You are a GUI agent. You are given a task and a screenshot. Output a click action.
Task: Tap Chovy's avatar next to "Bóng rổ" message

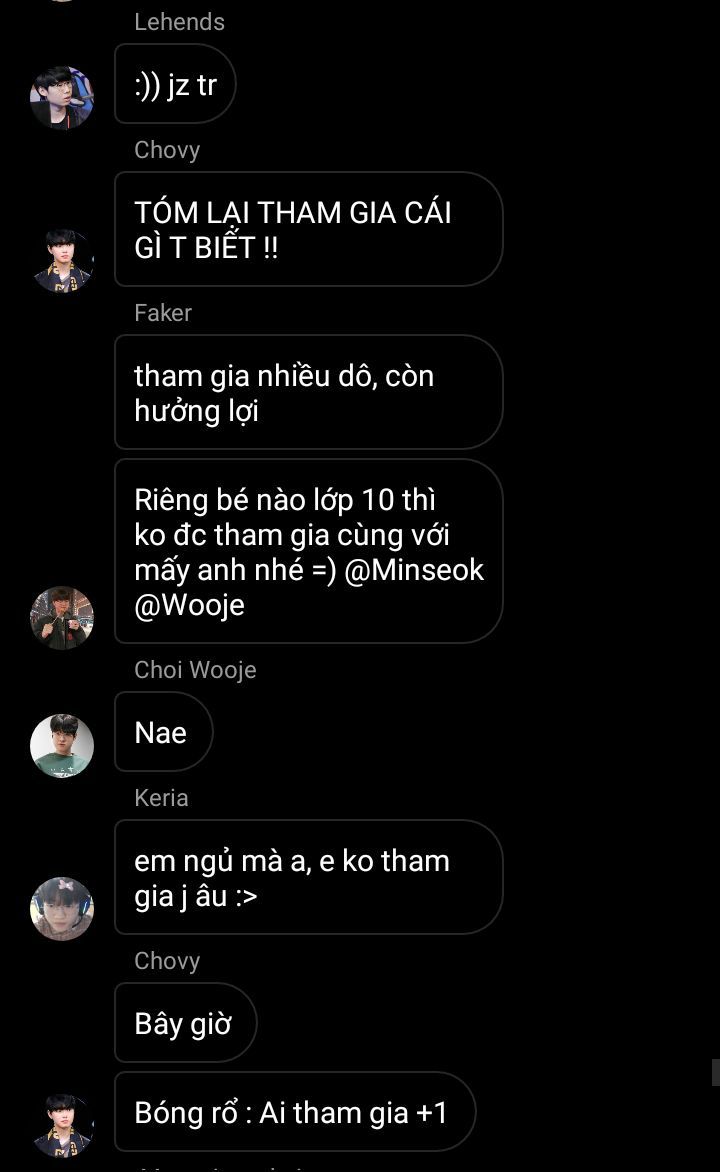tap(62, 1126)
